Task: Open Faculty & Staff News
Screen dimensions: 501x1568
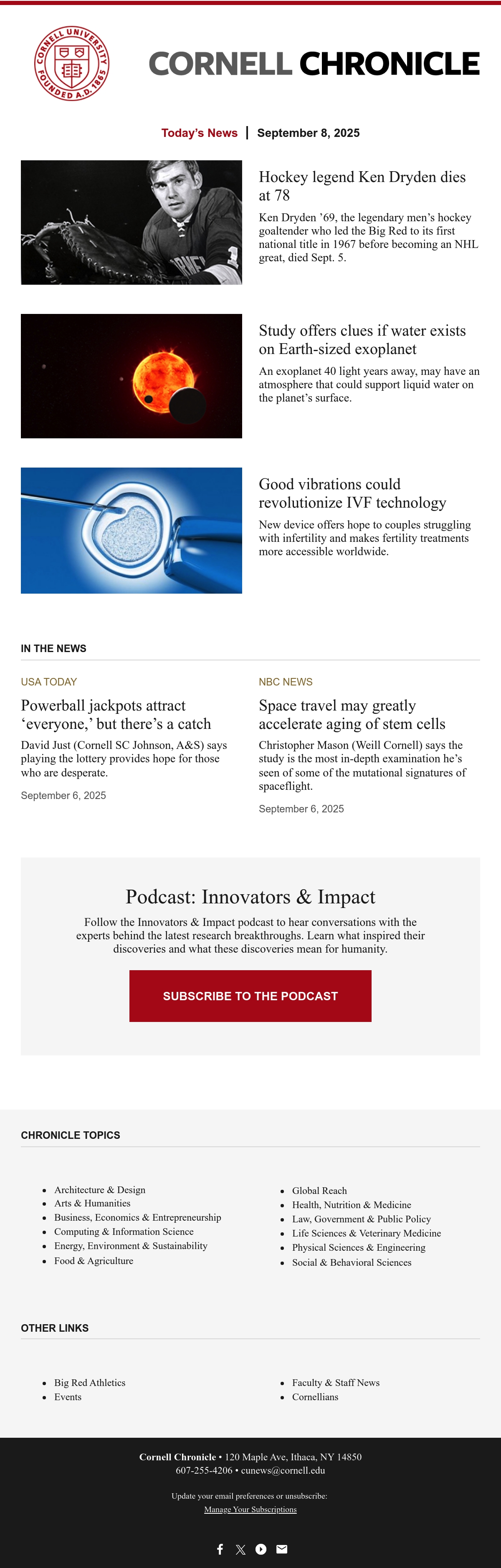Action: [336, 1382]
